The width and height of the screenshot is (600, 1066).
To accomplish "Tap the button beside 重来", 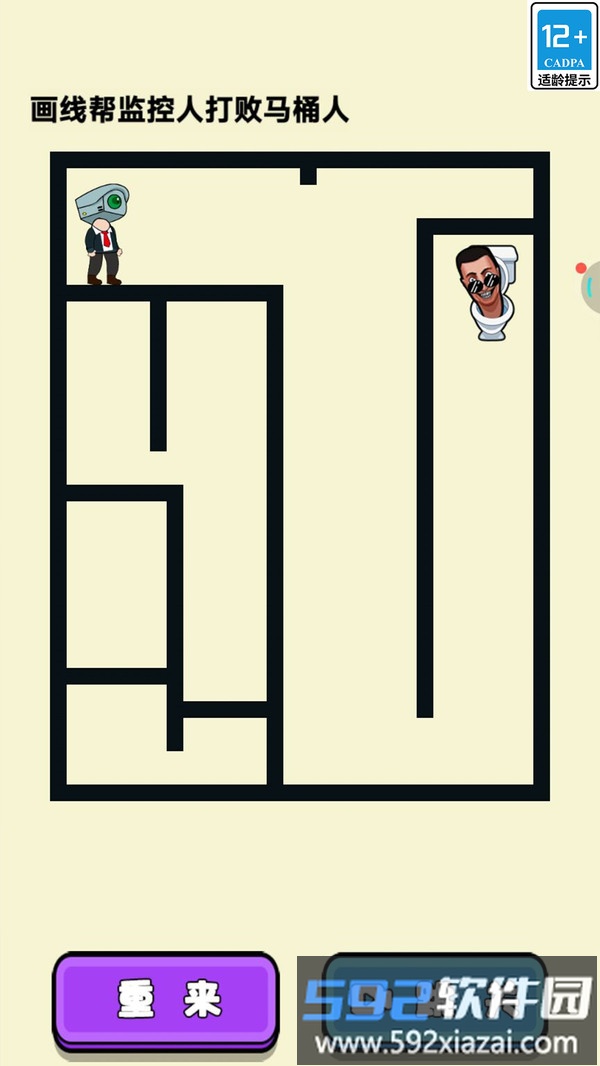I will [436, 998].
